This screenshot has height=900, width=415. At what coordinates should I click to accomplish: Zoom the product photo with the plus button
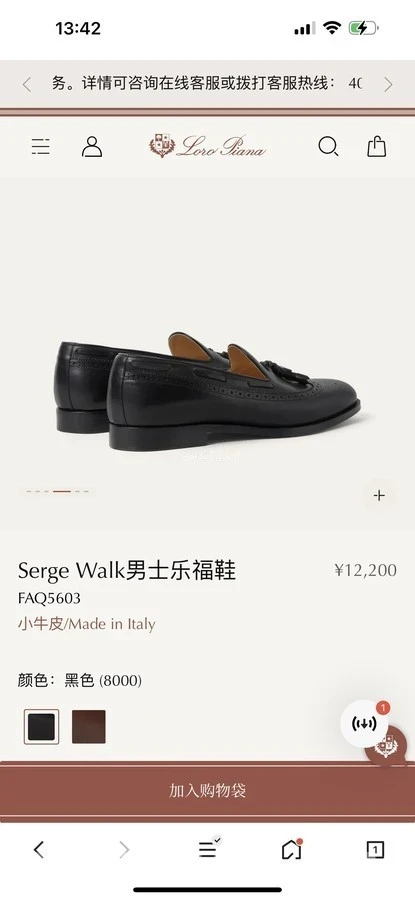[x=379, y=495]
